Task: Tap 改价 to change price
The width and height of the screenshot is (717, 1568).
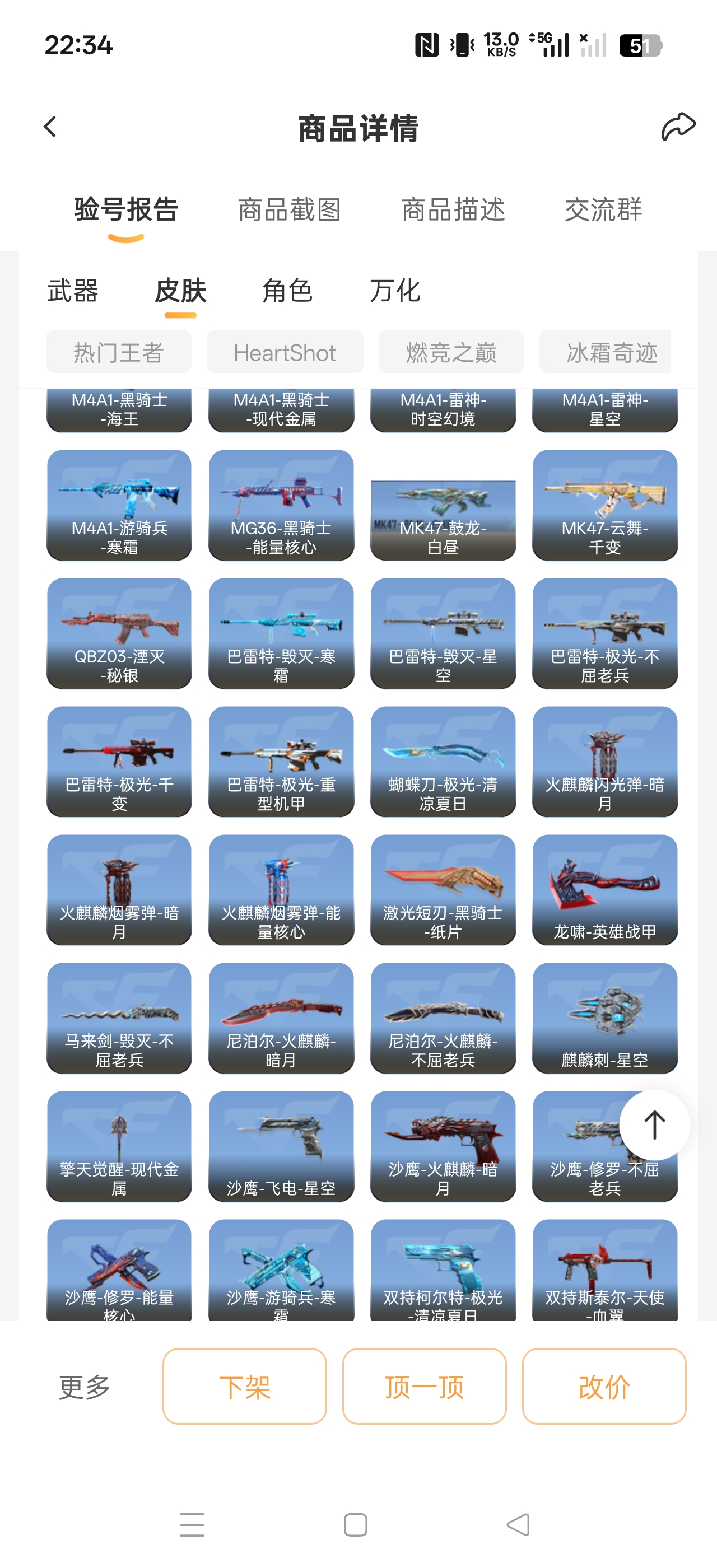Action: [x=604, y=1387]
